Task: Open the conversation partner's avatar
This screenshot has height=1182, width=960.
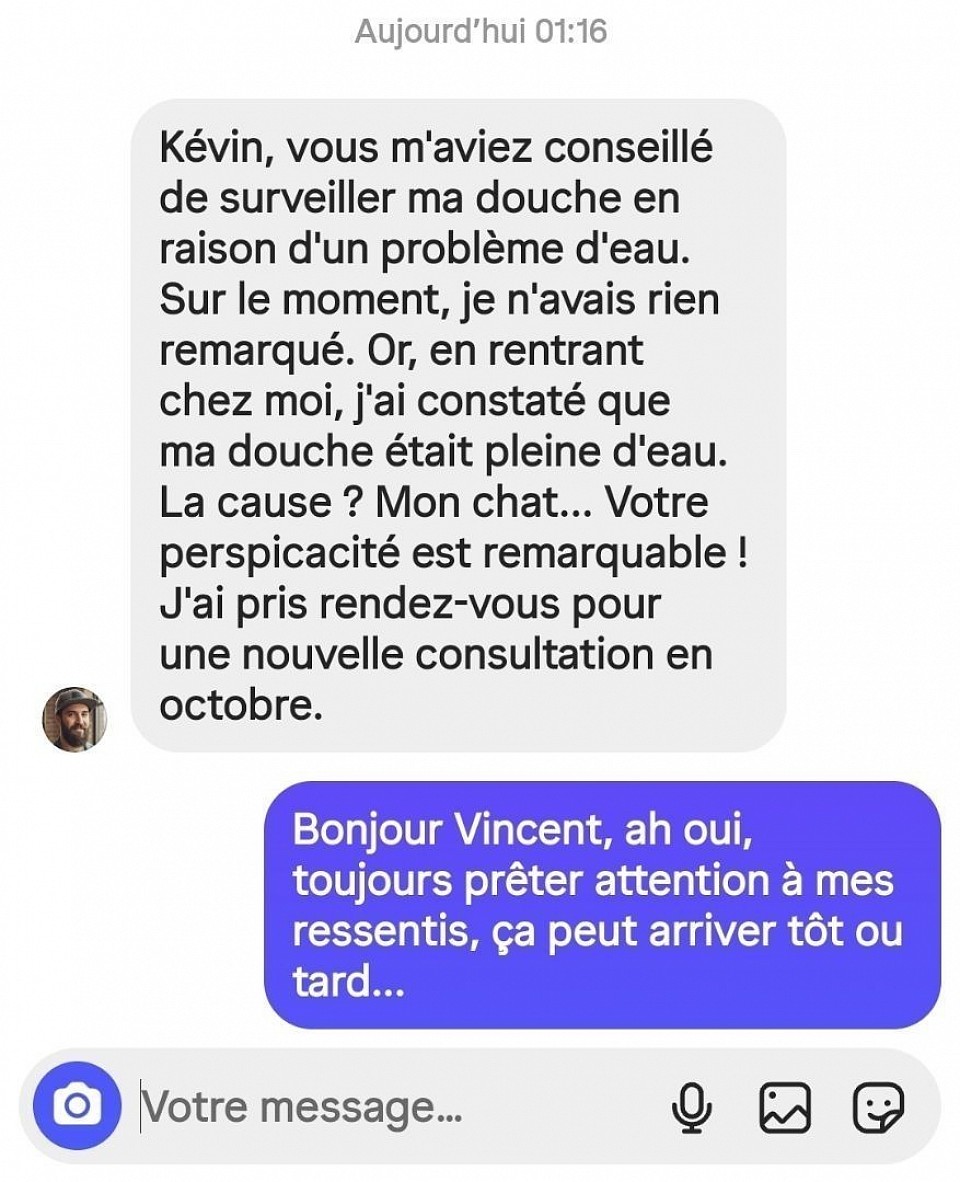Action: [74, 718]
